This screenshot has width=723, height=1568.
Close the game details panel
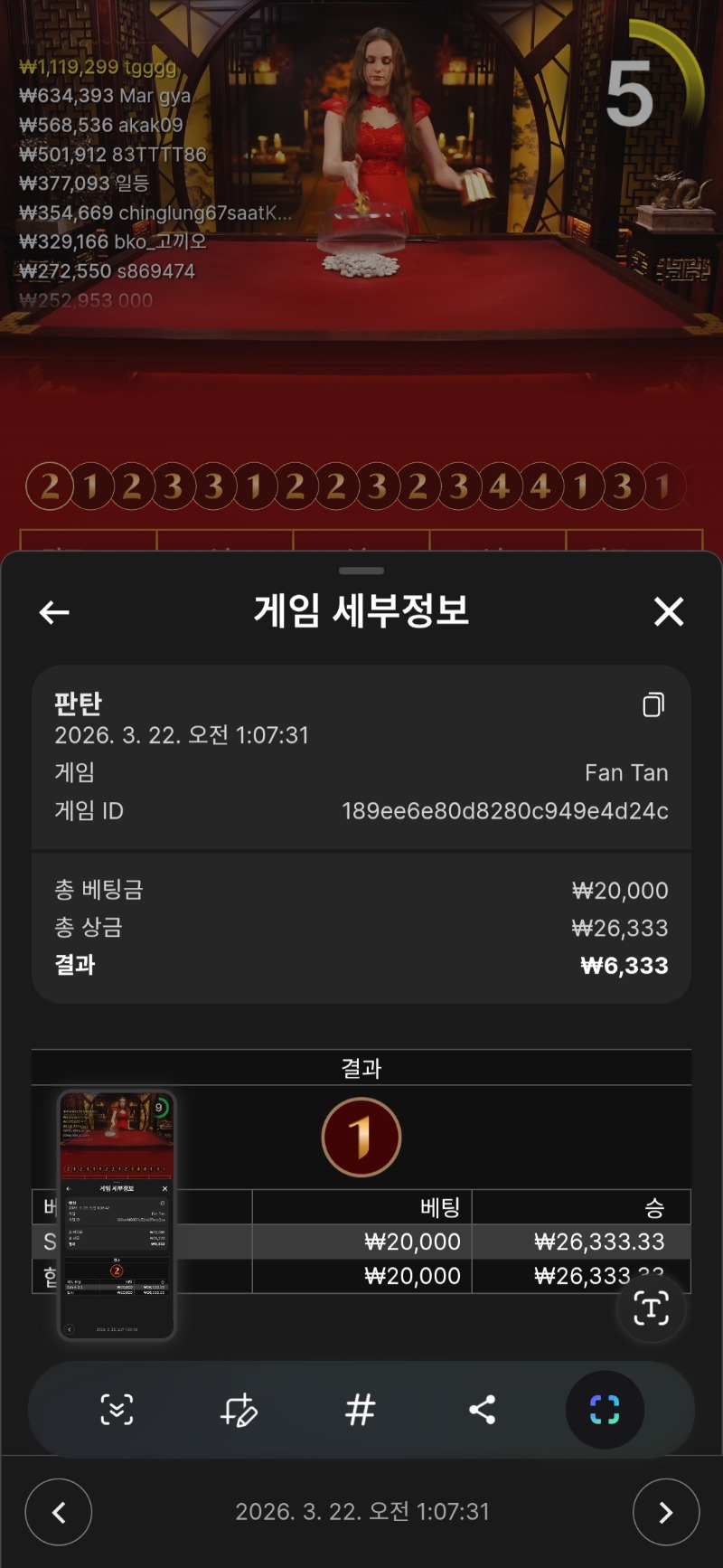click(x=669, y=612)
